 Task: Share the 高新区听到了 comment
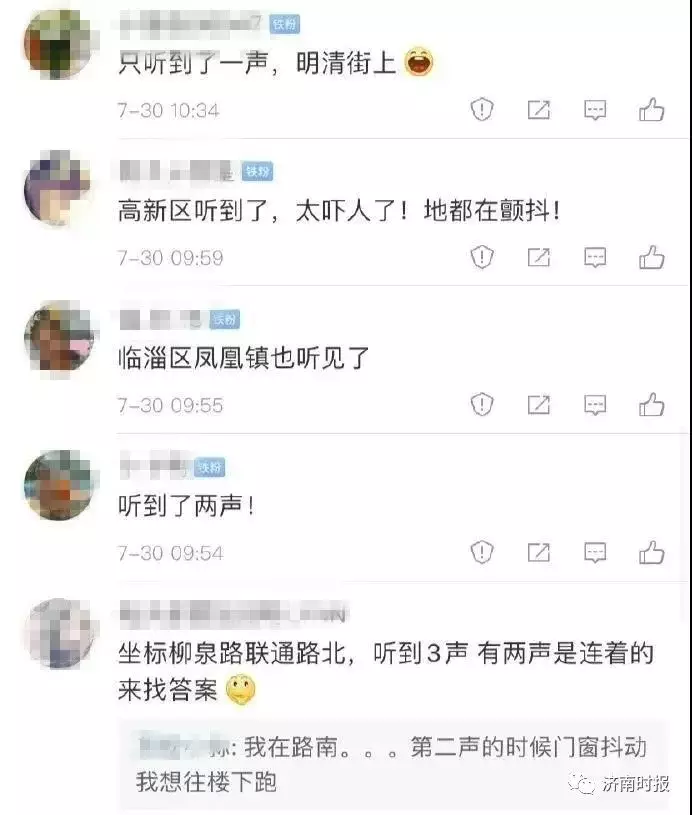coord(539,258)
